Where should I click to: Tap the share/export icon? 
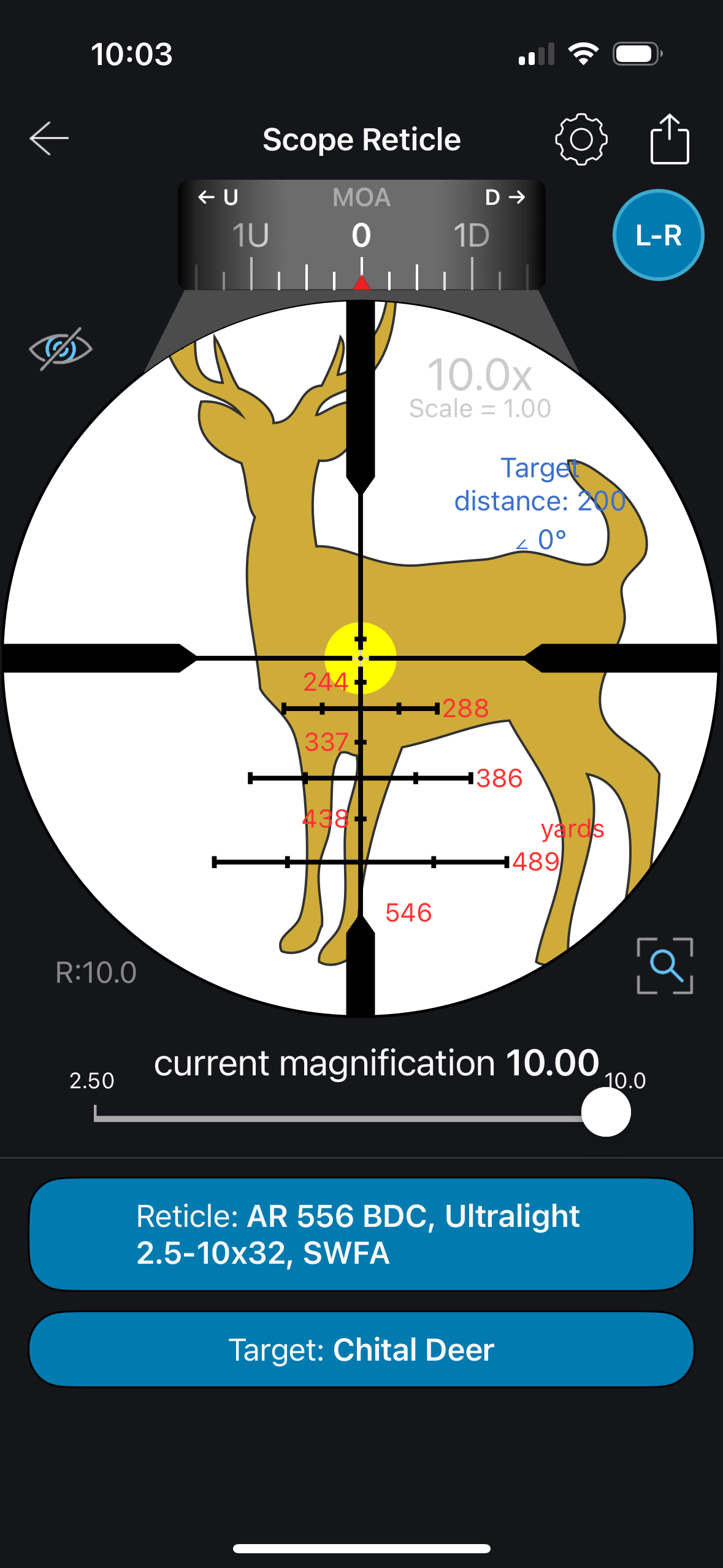[x=670, y=139]
